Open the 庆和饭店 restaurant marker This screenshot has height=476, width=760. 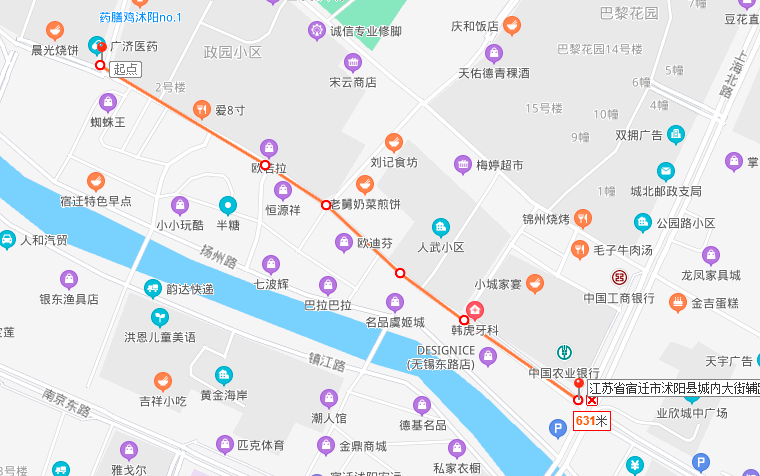pyautogui.click(x=512, y=26)
